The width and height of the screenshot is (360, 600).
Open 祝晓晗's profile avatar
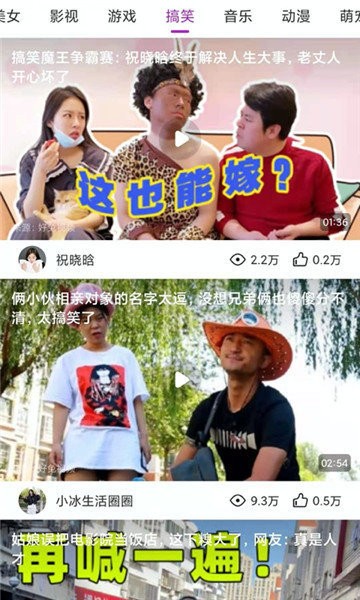pos(32,260)
